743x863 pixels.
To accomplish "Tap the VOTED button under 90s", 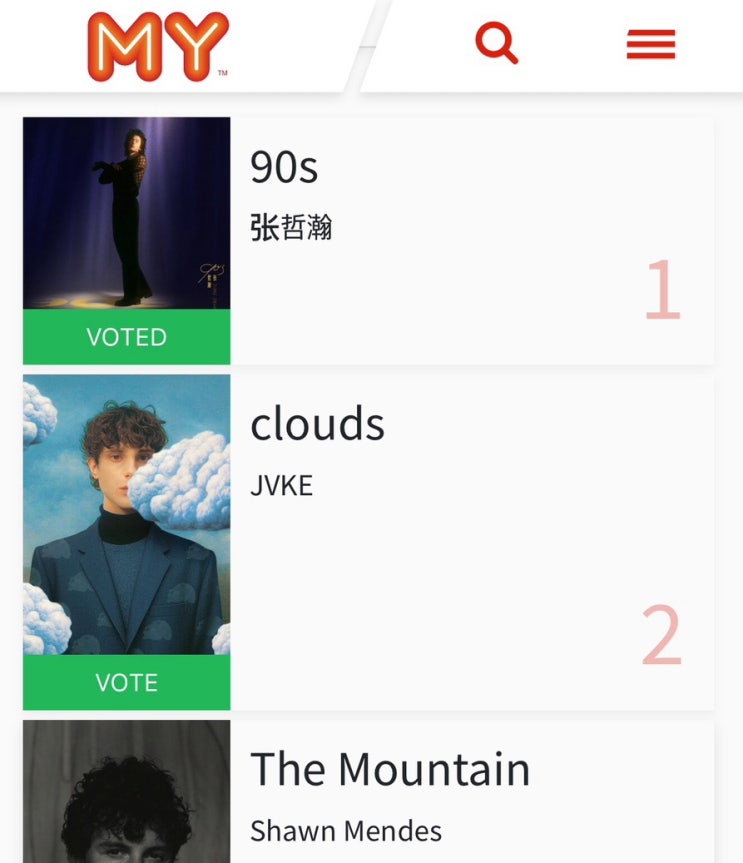I will (127, 337).
